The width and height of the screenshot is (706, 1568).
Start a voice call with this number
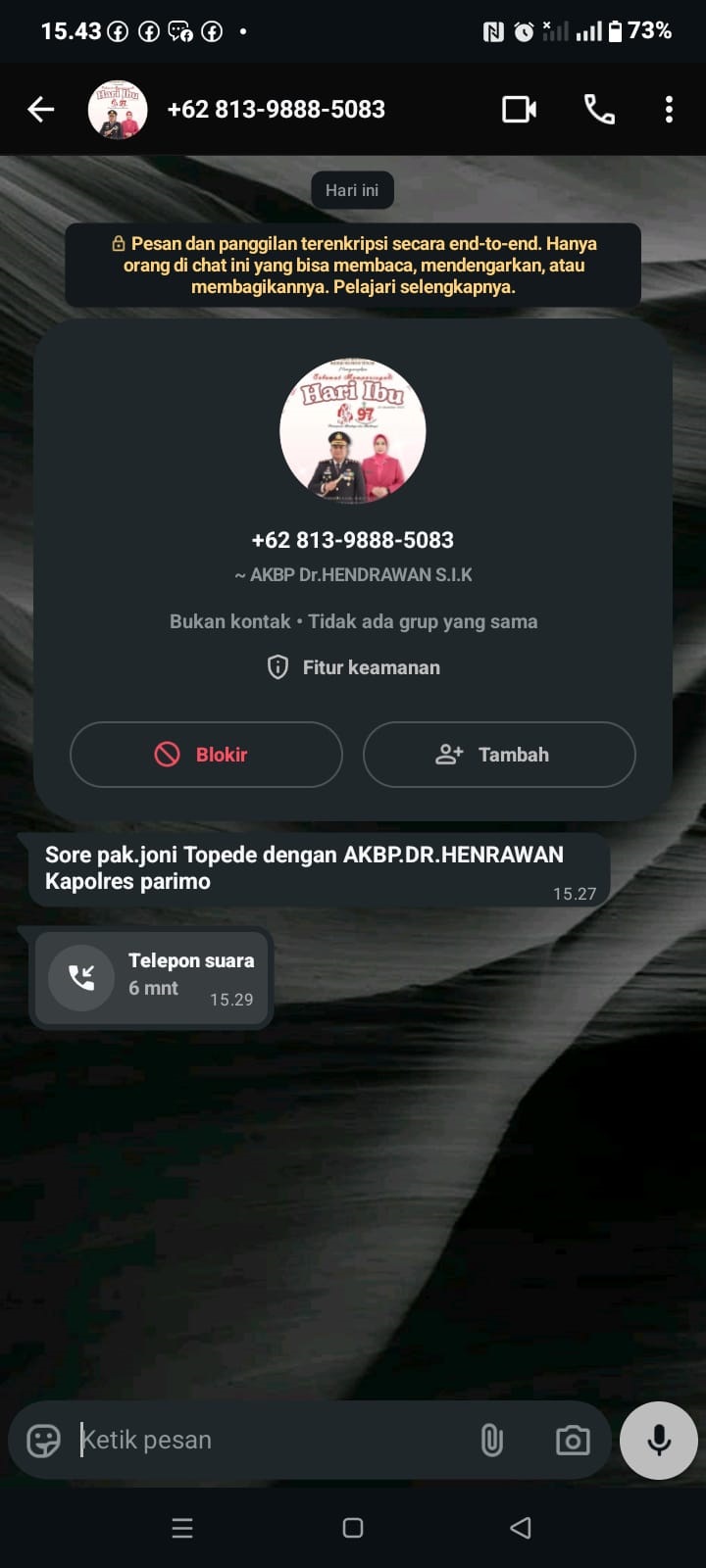click(x=599, y=110)
